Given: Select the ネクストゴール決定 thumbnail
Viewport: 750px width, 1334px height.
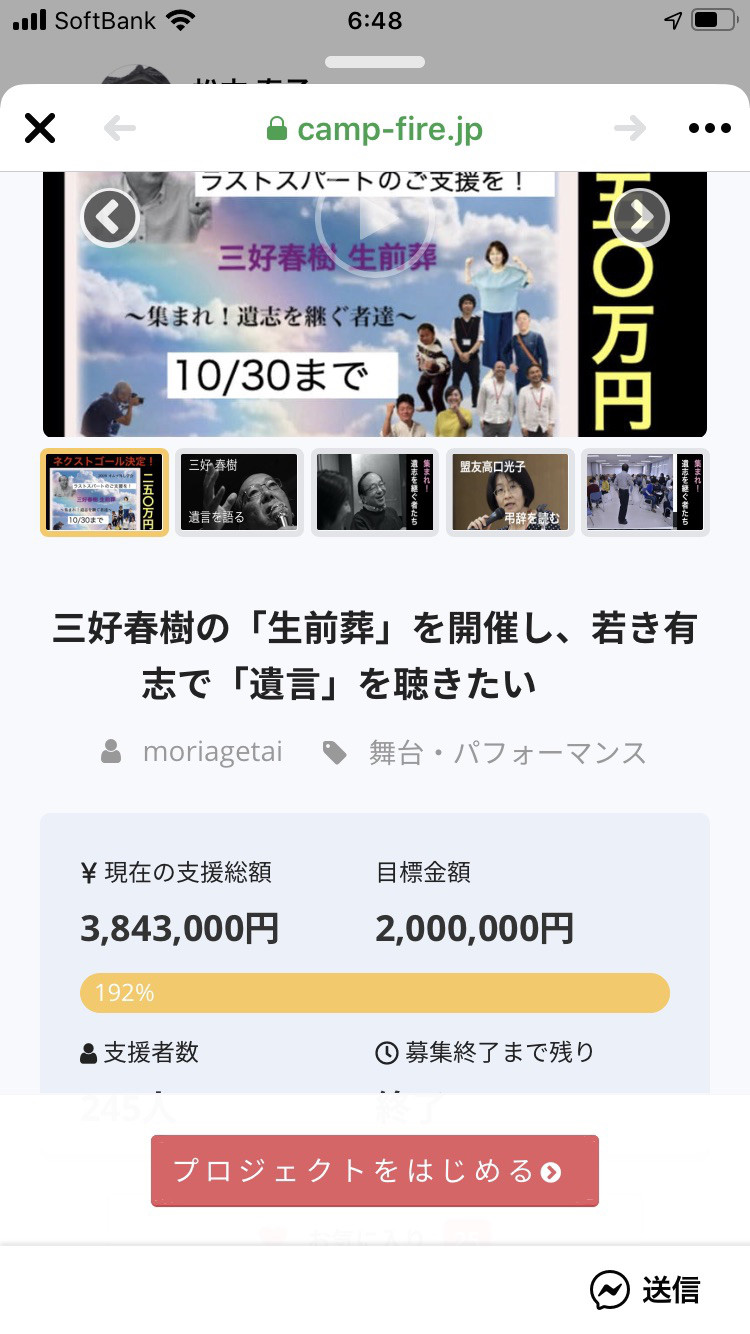Looking at the screenshot, I should point(105,492).
